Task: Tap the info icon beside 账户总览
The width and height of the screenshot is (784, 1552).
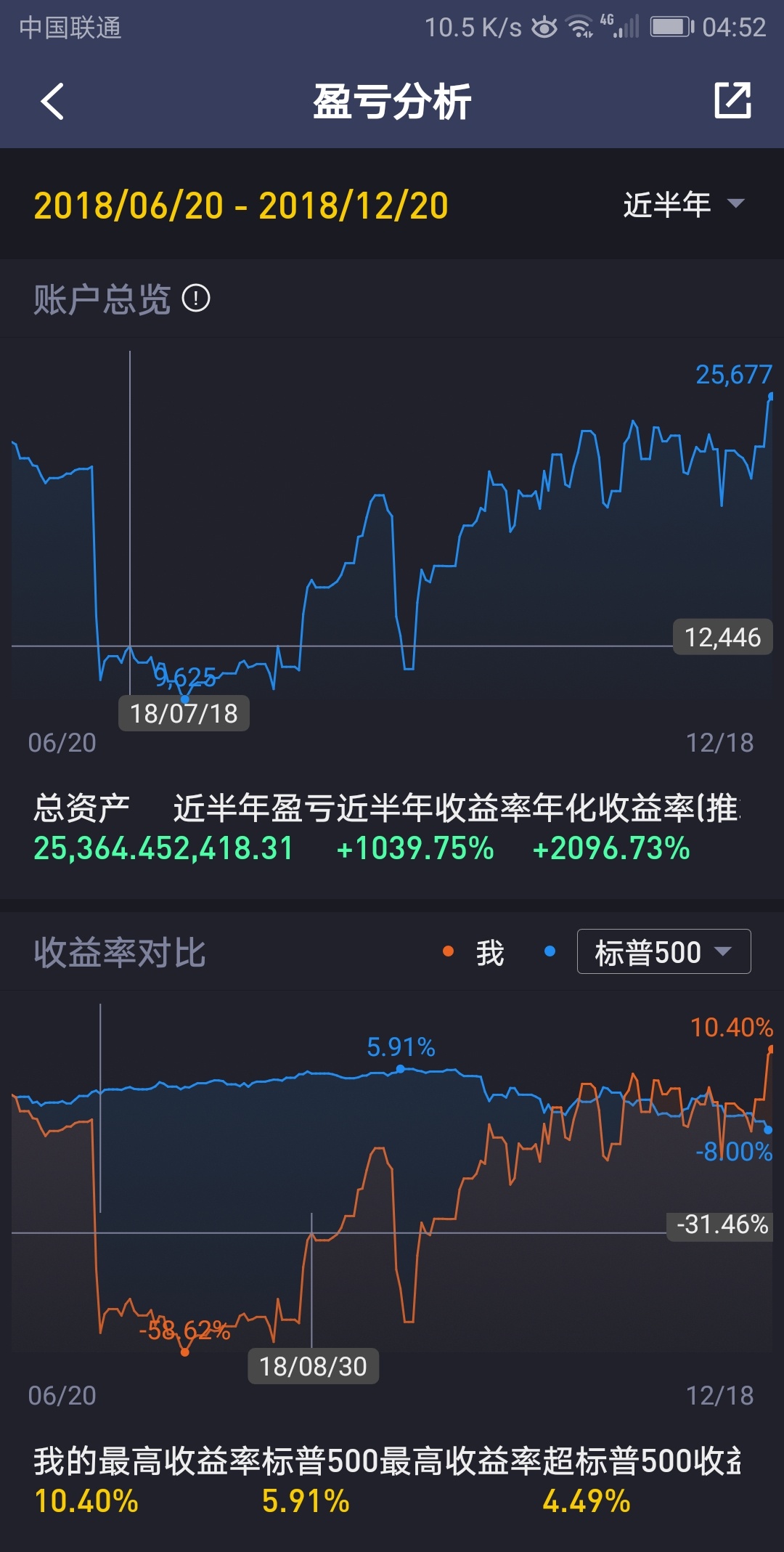Action: coord(196,298)
